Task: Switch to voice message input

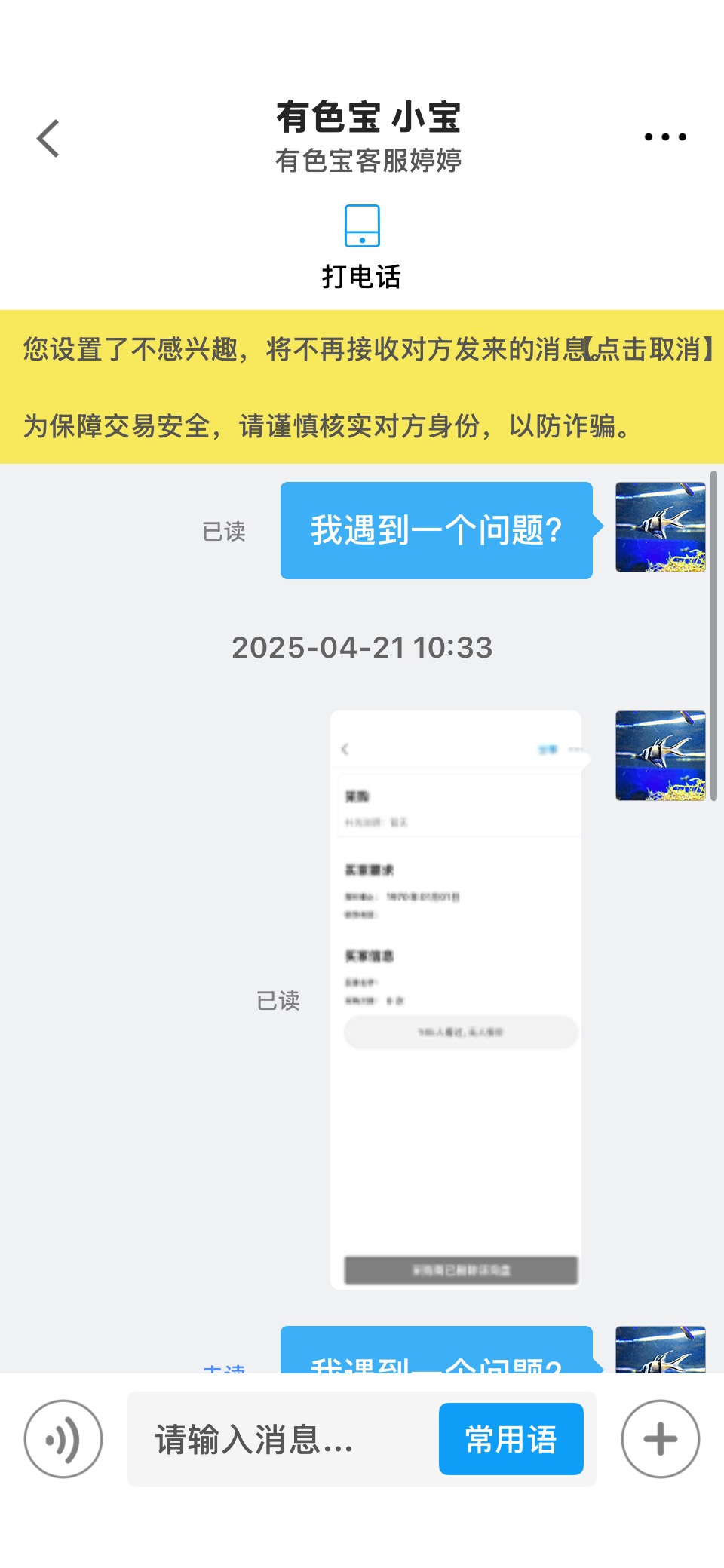Action: pos(63,1439)
